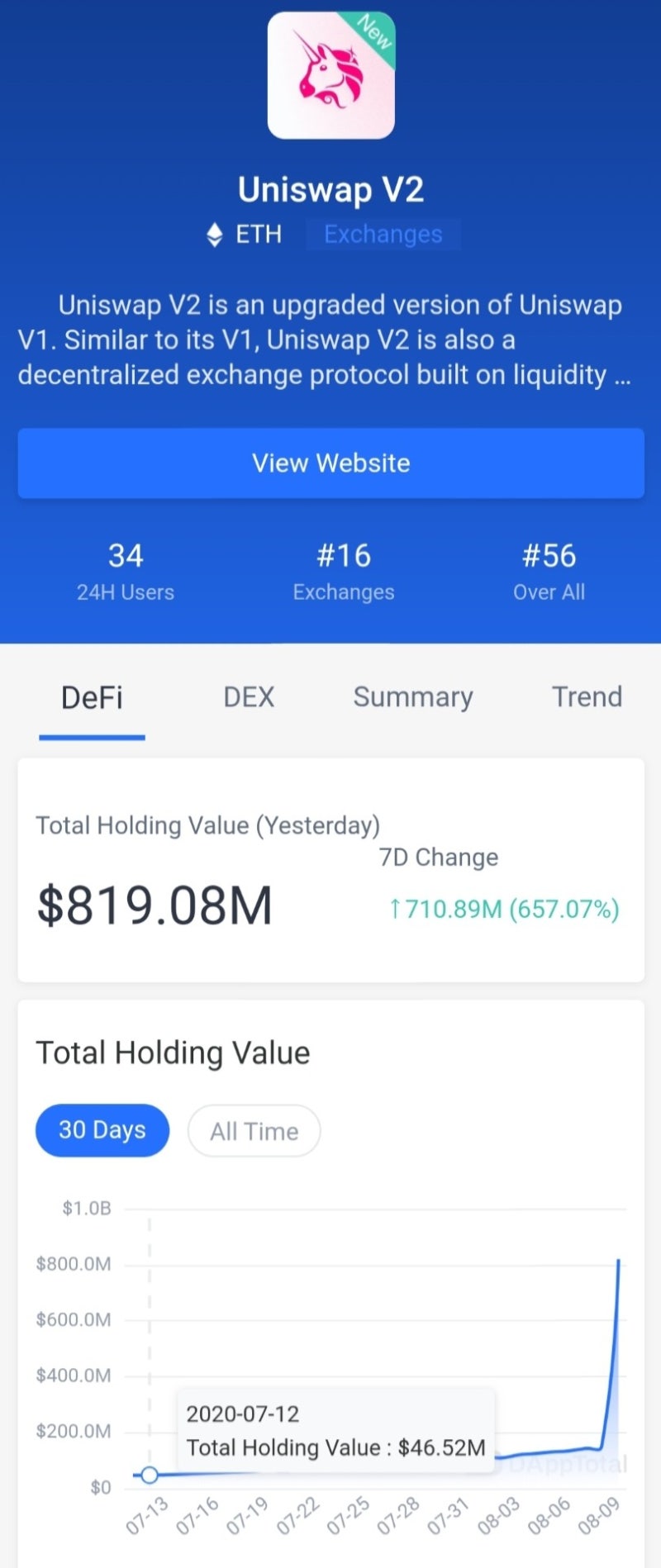
Task: Click the #16 Exchanges ranking stat
Action: click(343, 570)
